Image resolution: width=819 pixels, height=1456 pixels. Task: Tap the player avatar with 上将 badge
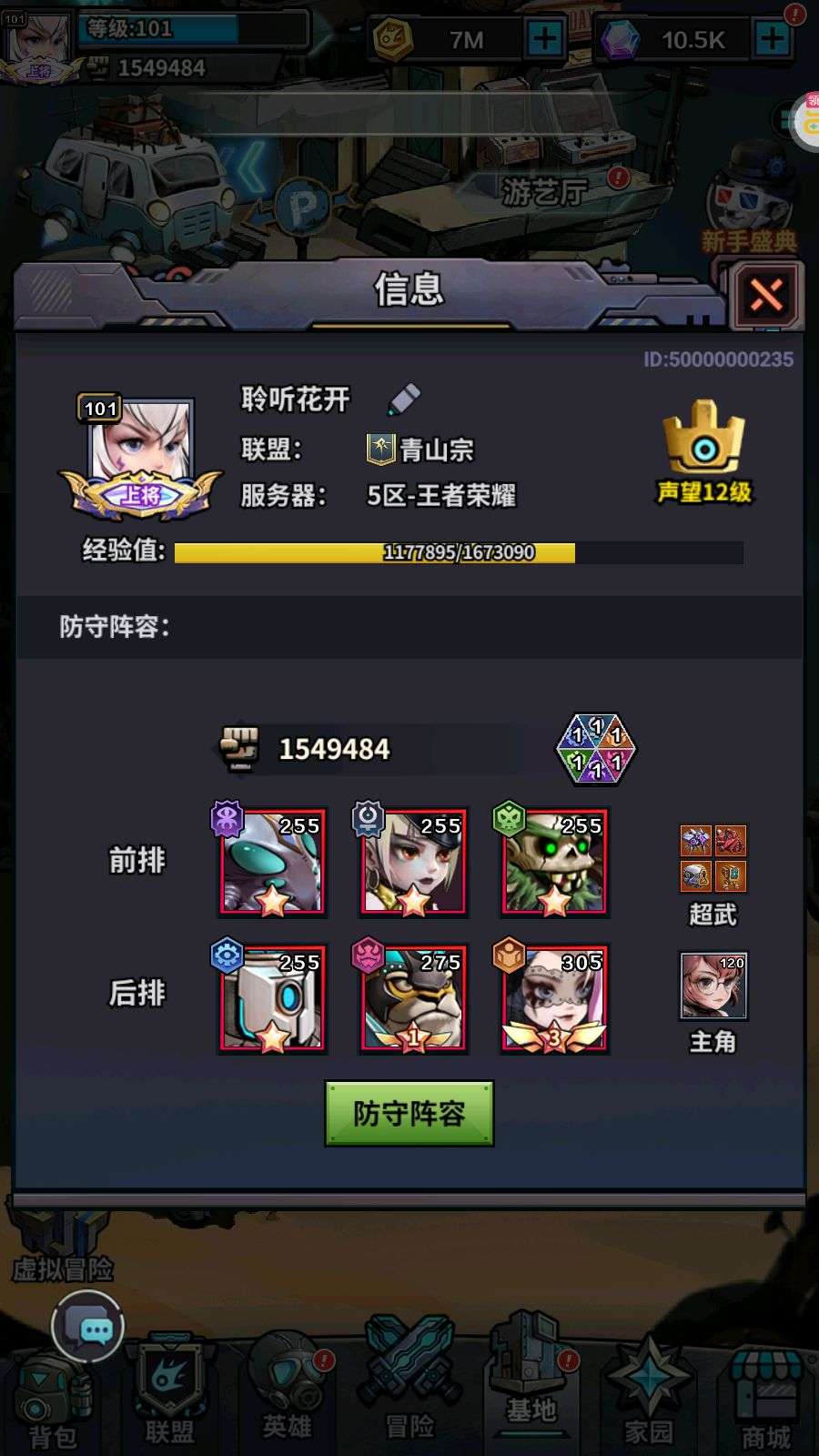click(x=141, y=456)
